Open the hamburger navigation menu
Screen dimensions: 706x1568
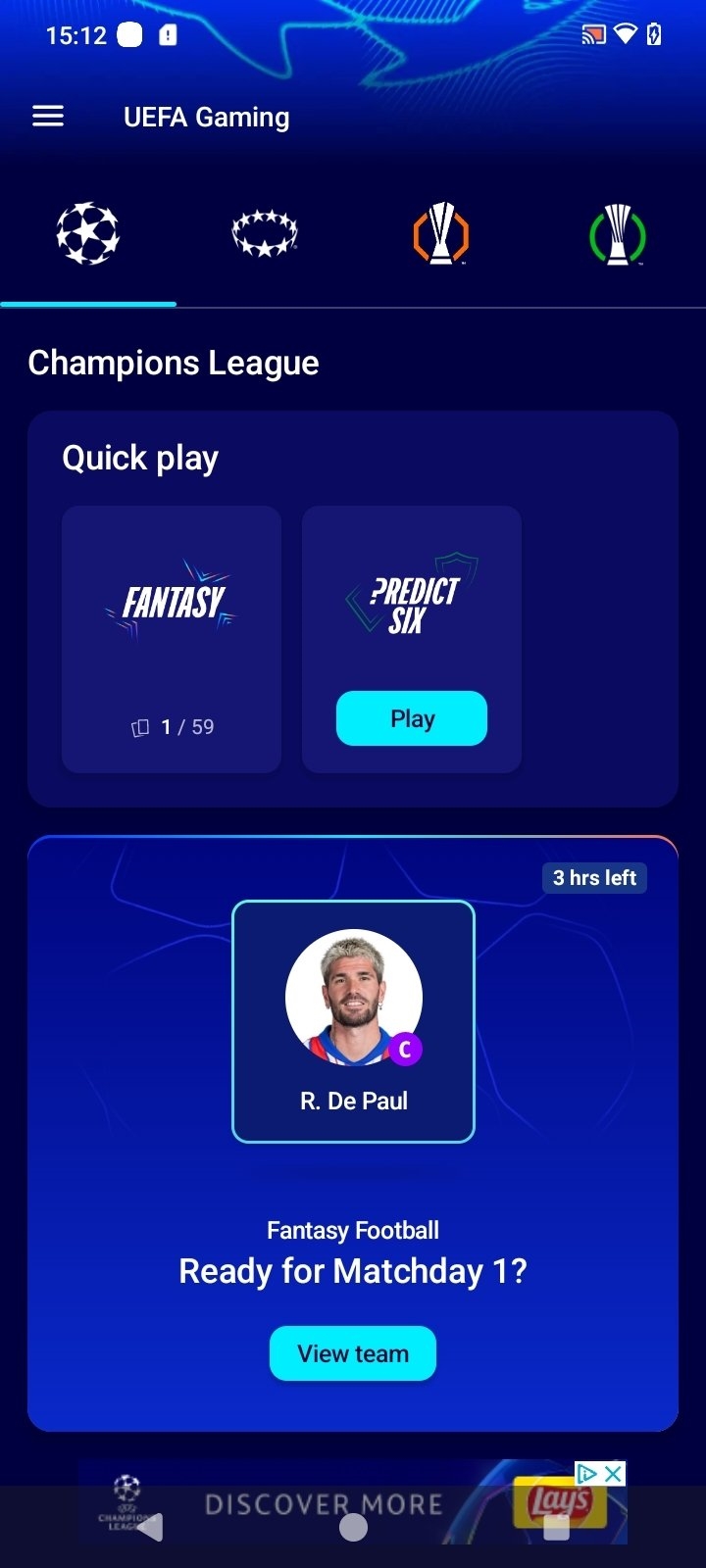click(48, 117)
